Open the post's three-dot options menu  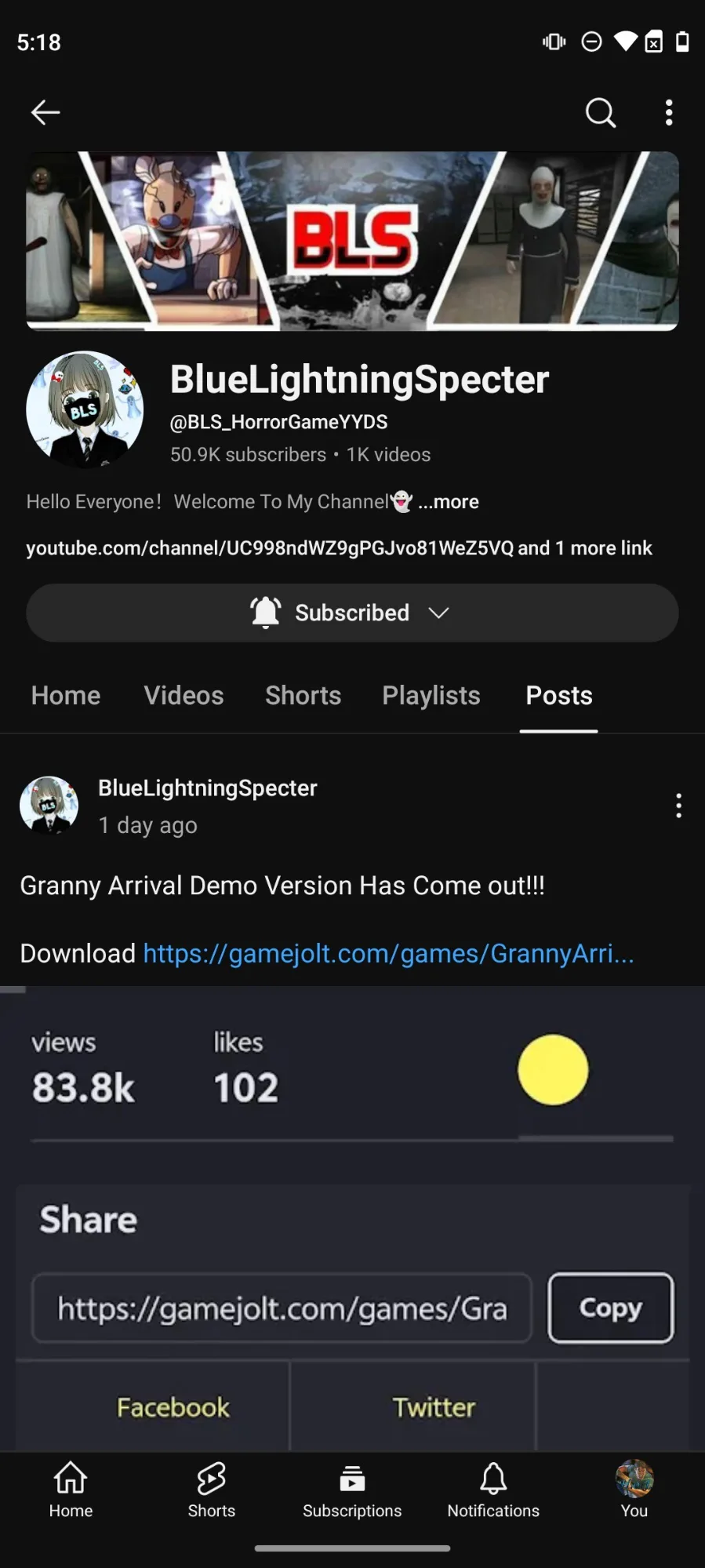(678, 806)
